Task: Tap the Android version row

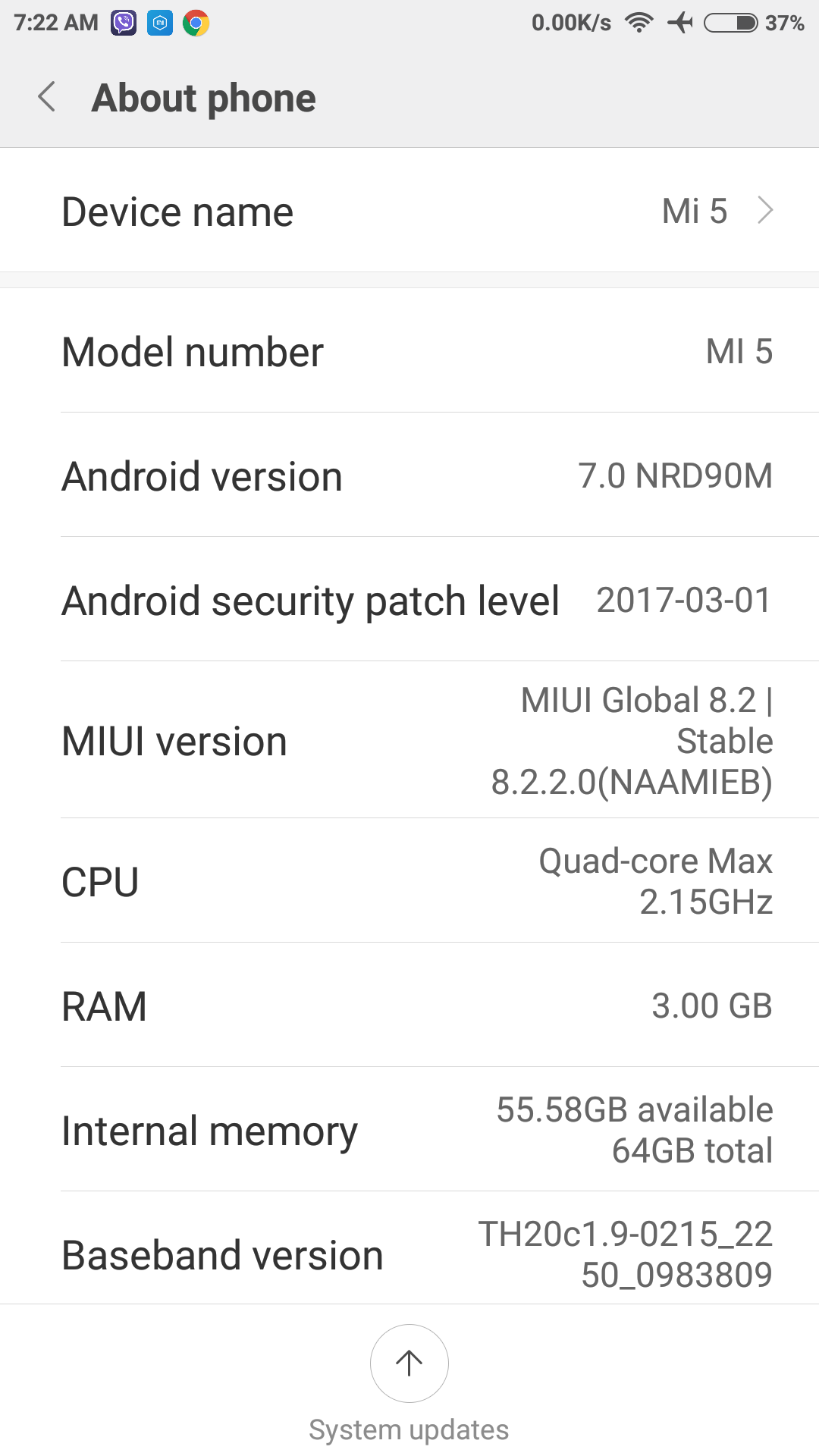Action: pos(409,476)
